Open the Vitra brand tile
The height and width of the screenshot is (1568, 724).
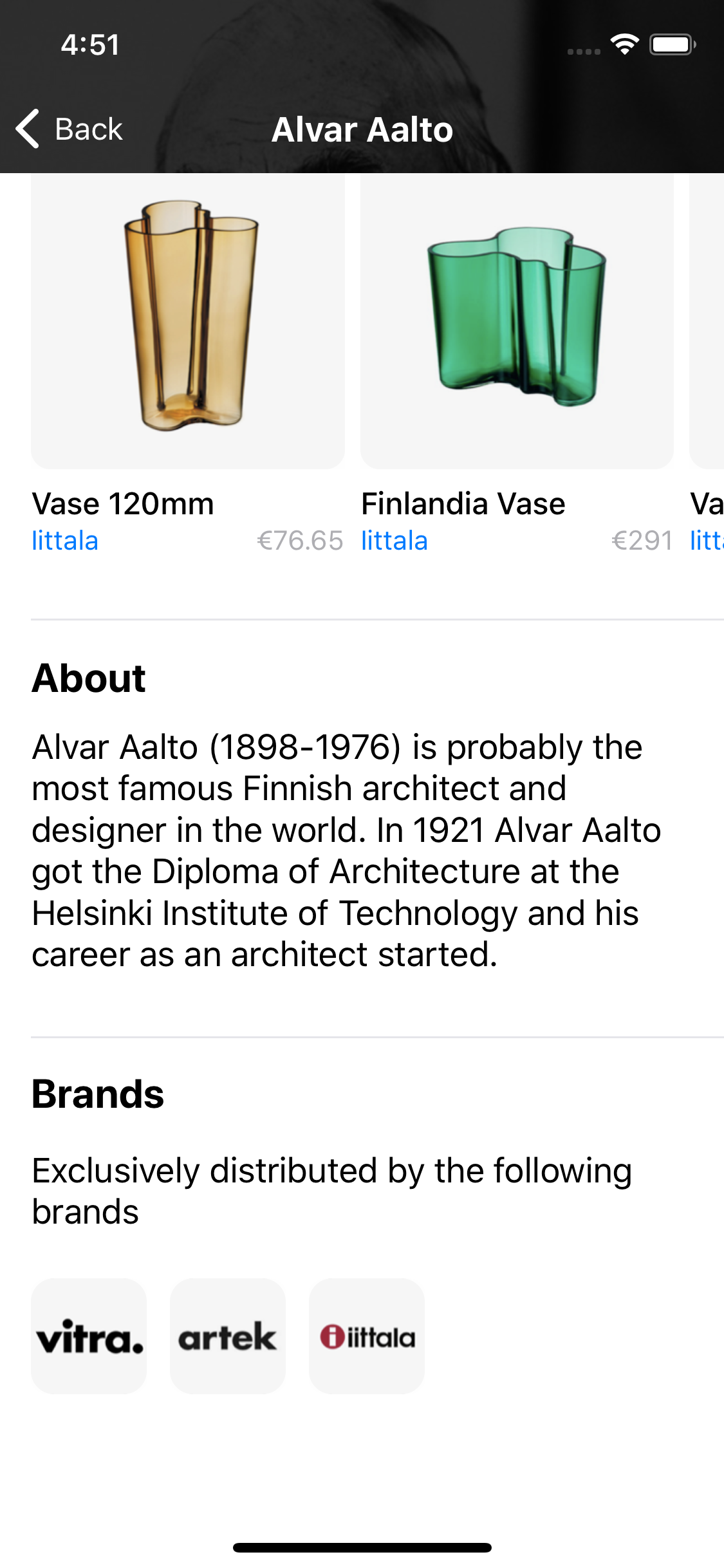[x=89, y=1336]
